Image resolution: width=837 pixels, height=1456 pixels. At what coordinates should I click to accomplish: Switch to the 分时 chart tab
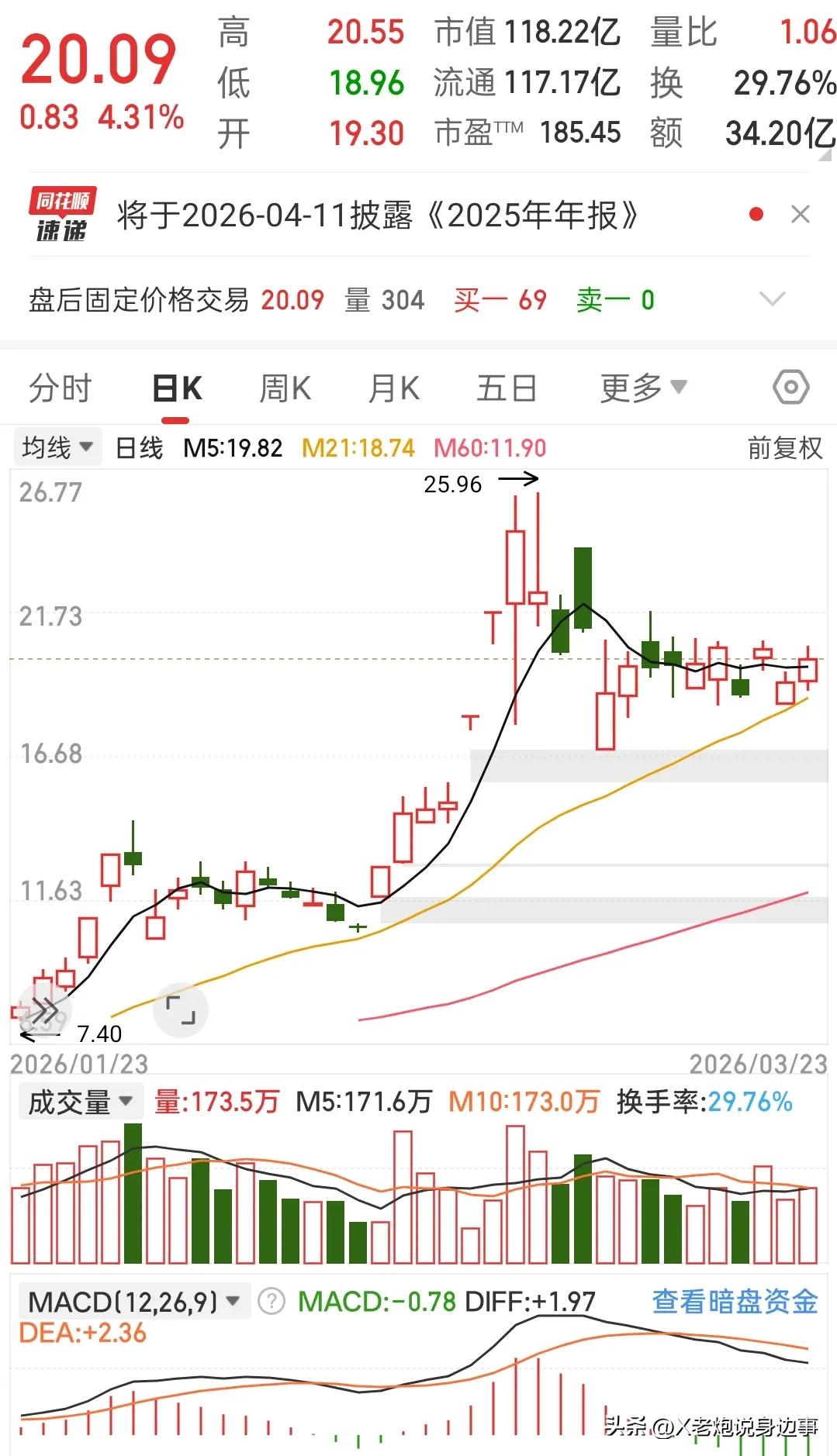[x=61, y=388]
